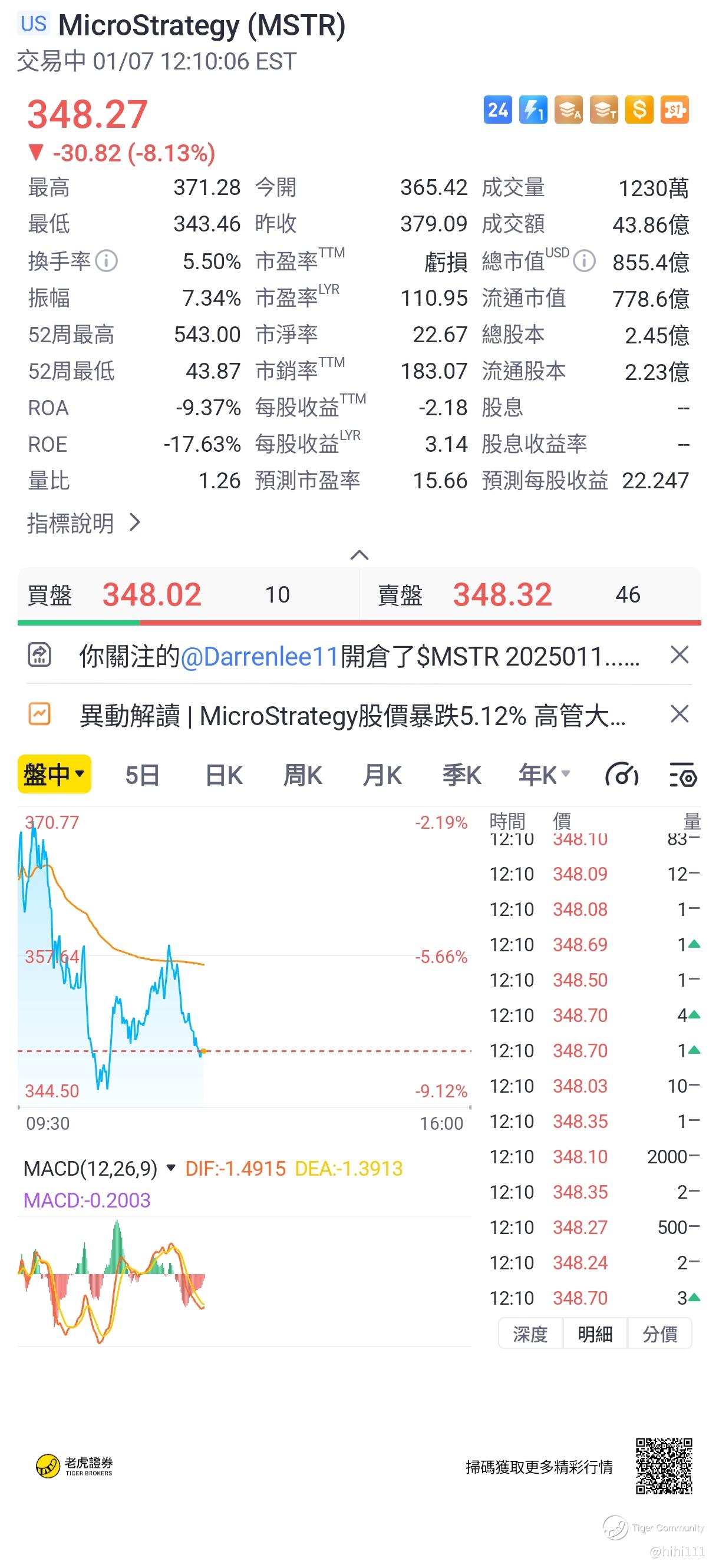
Task: Open 指標說明 indicator explanation
Action: (84, 523)
